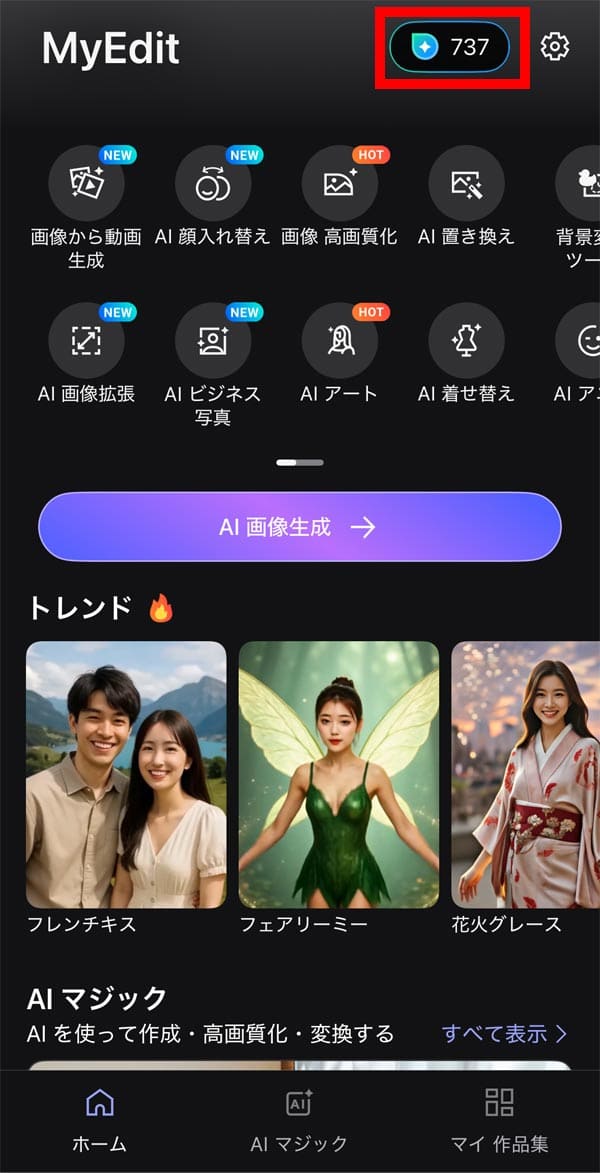Open AI 画像拡張 tool
Image resolution: width=600 pixels, height=1173 pixels.
coord(86,341)
